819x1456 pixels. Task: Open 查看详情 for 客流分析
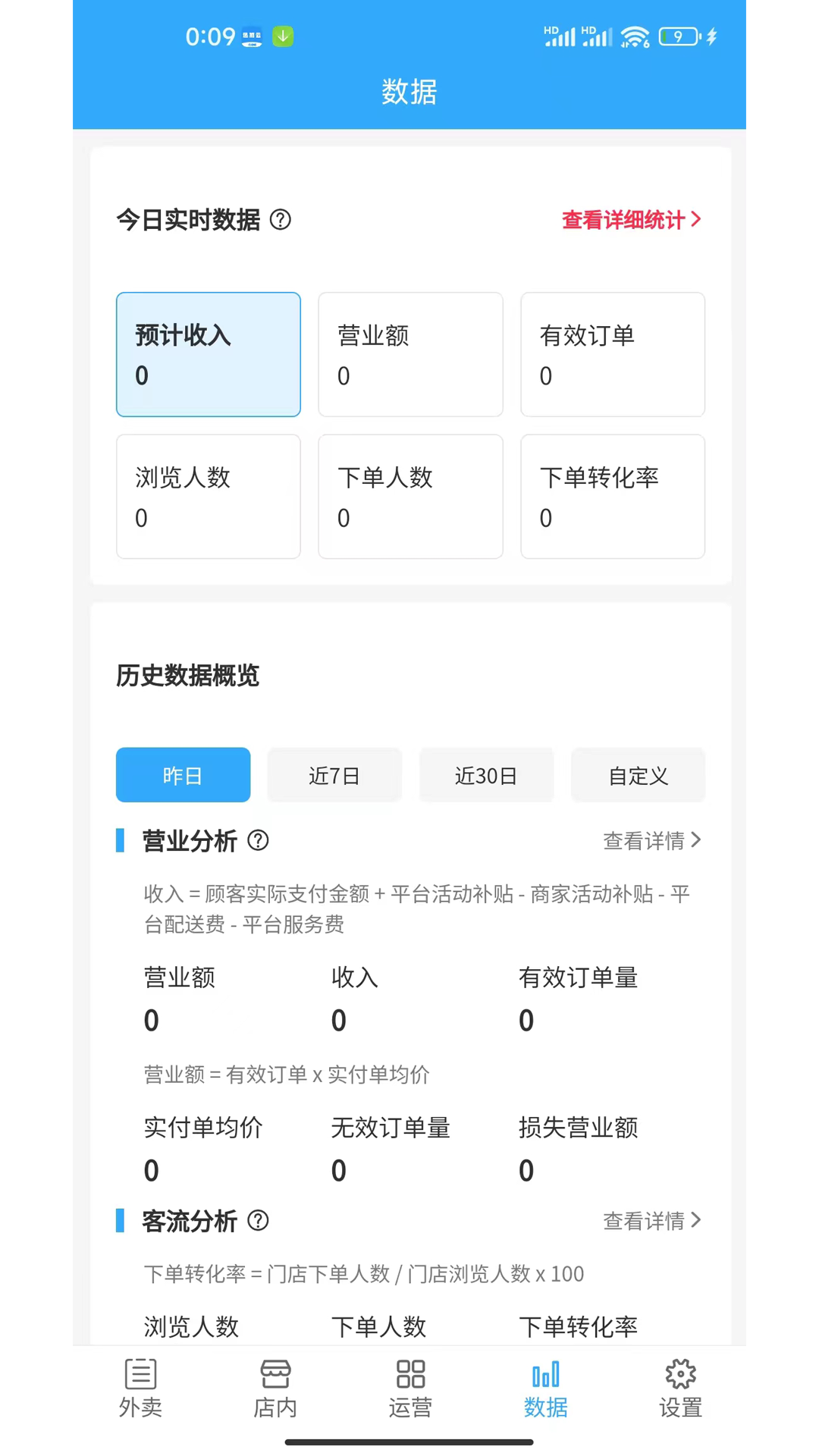[652, 1220]
